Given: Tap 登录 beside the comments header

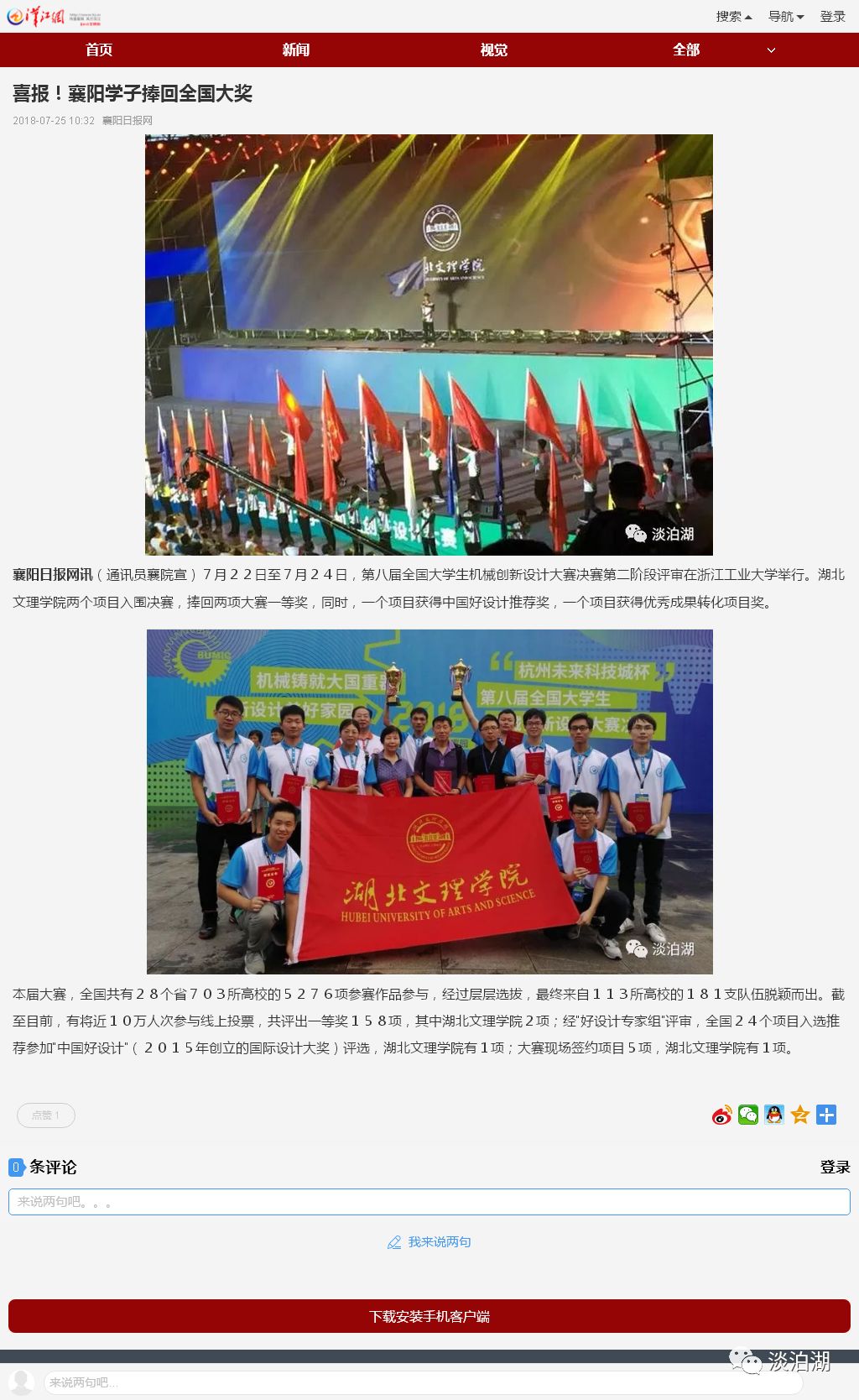Looking at the screenshot, I should pos(835,1167).
